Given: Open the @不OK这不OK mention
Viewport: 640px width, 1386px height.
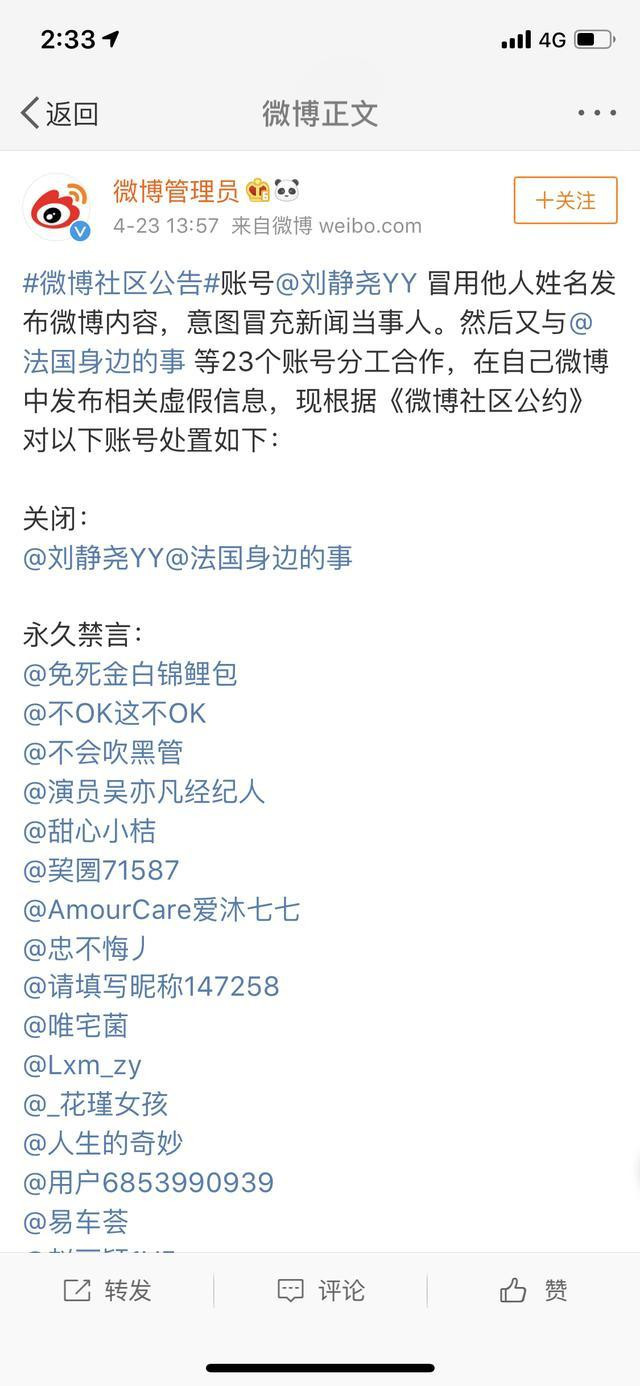Looking at the screenshot, I should 114,713.
